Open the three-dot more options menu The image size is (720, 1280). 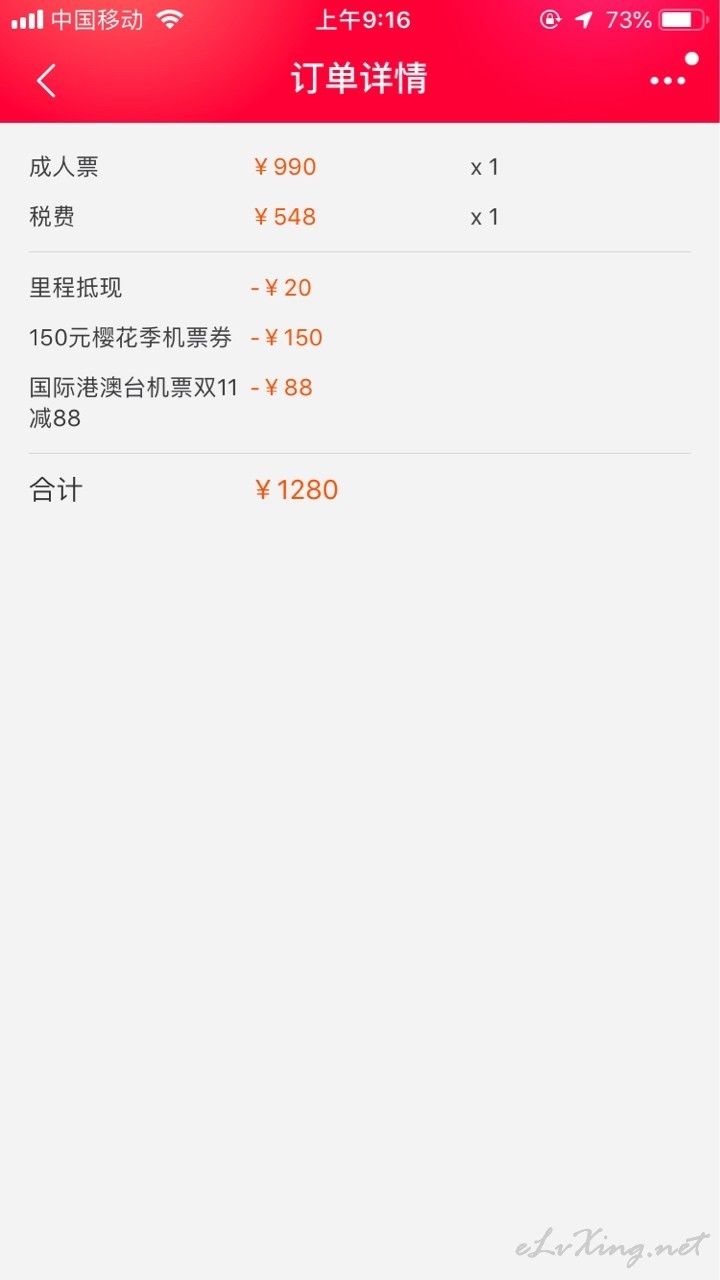(668, 81)
